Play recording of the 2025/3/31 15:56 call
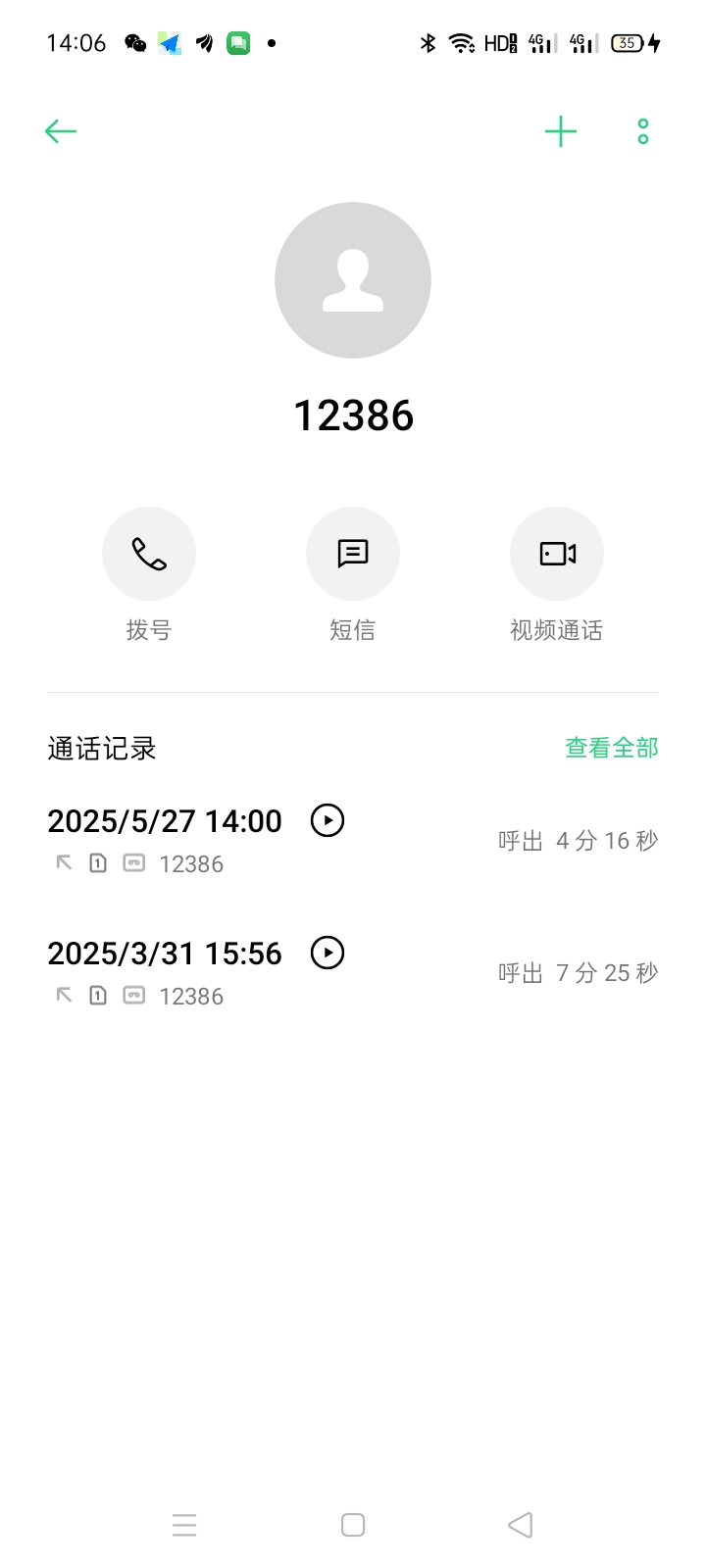The height and width of the screenshot is (1568, 706). [328, 953]
